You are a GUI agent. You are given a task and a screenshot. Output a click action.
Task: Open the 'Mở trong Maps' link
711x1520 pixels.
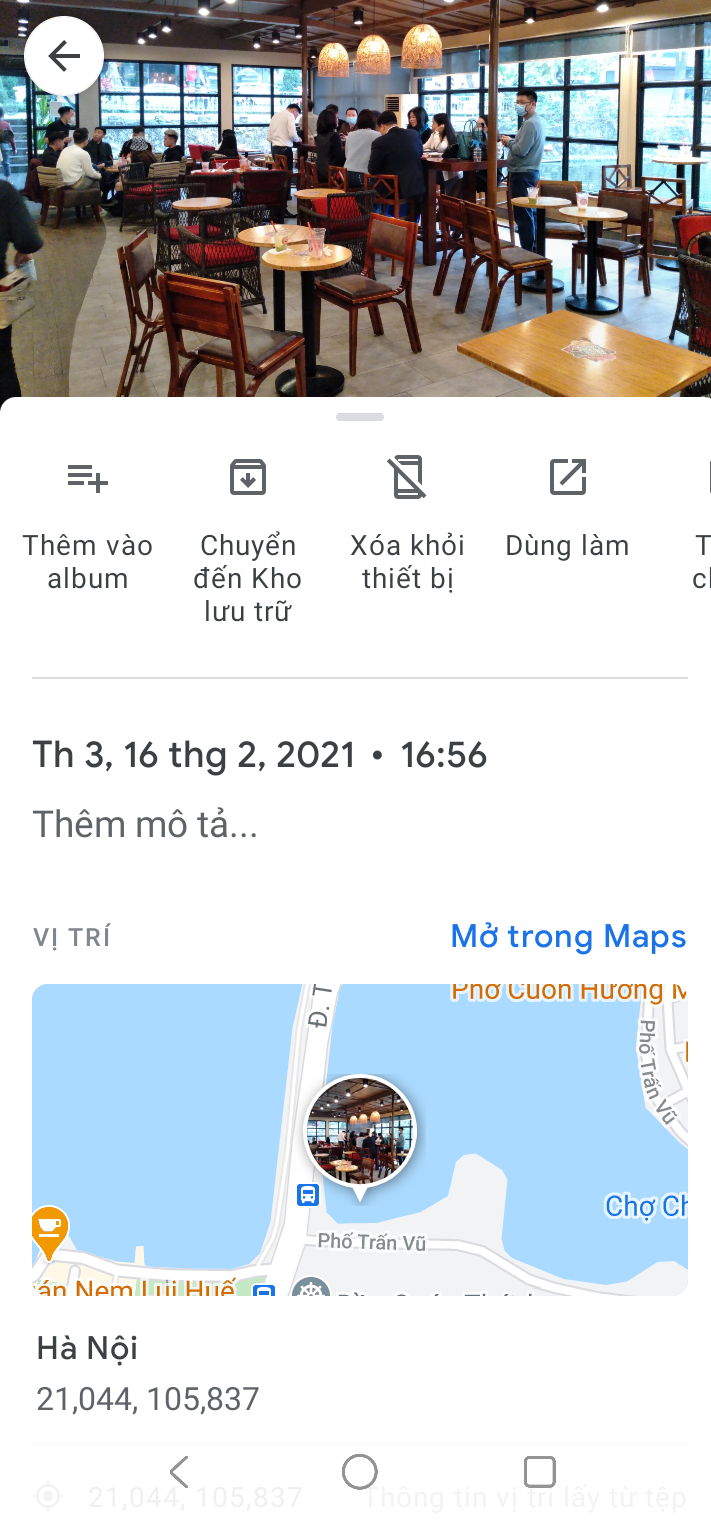(x=568, y=936)
